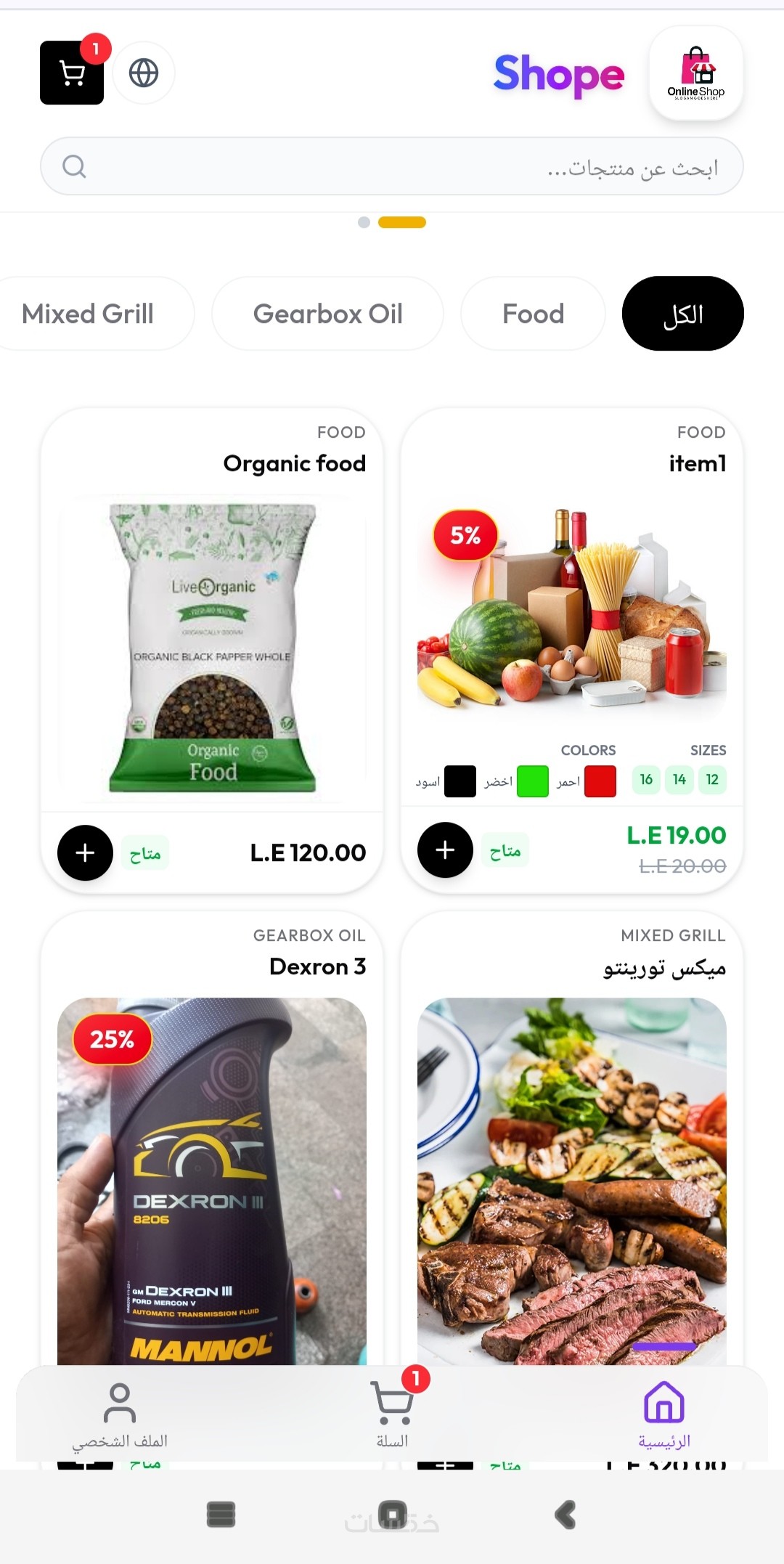Filter by Food category
The image size is (784, 1564).
pos(533,314)
